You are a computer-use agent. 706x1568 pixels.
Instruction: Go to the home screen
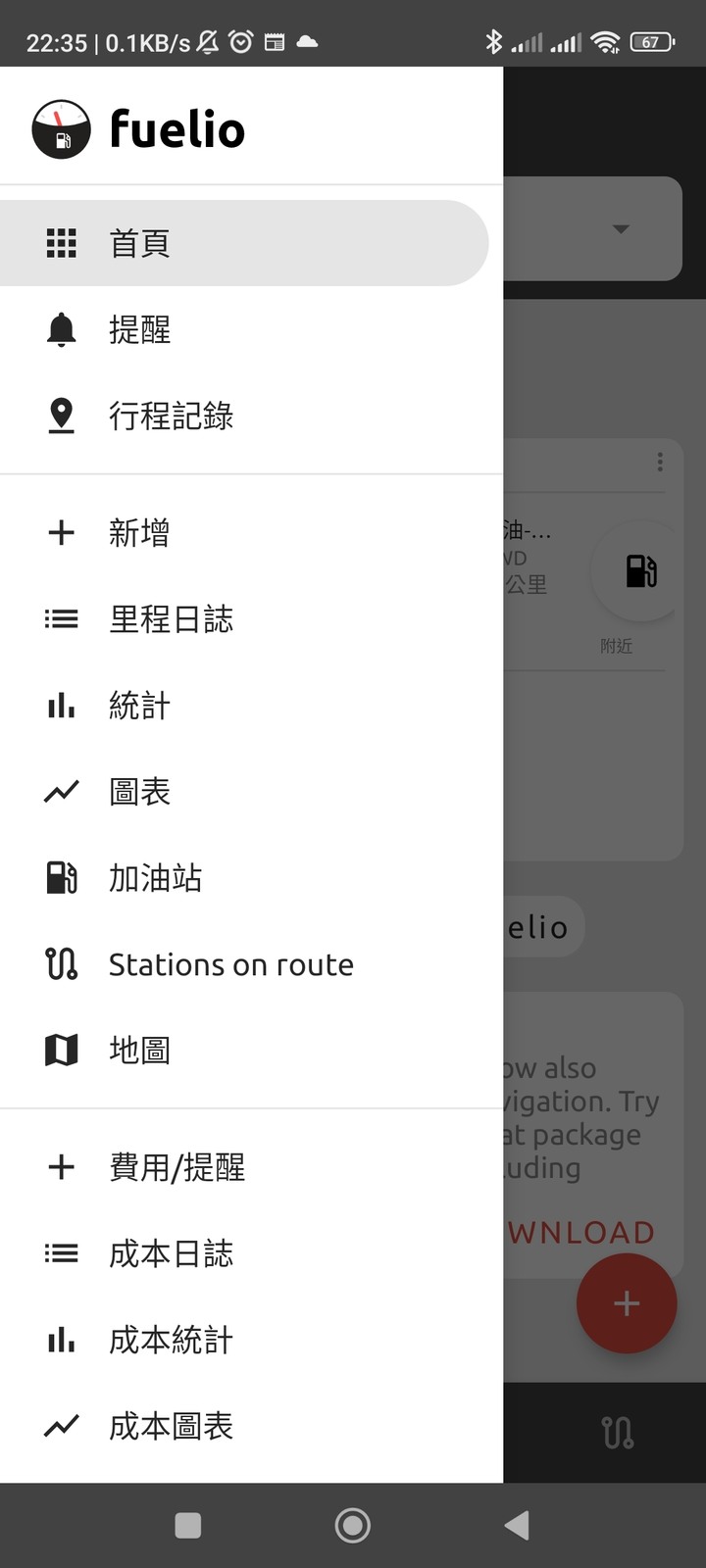[x=353, y=1525]
